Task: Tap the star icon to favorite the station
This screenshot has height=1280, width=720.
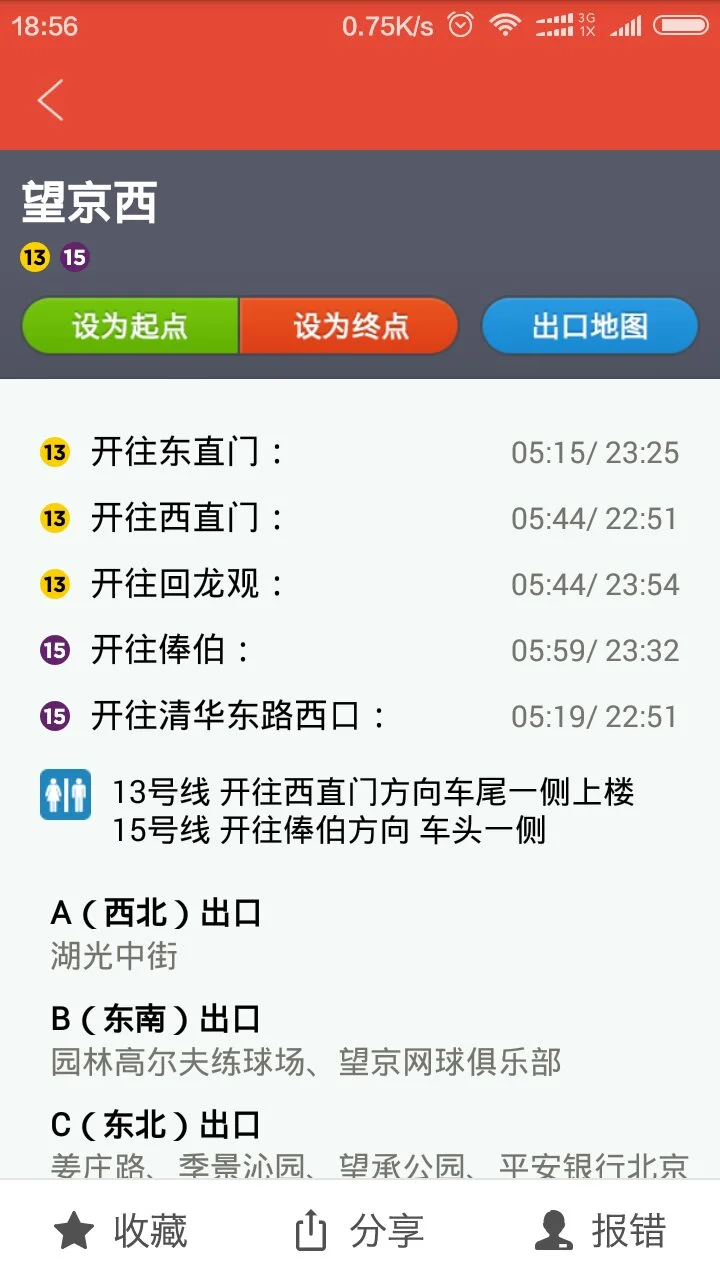Action: point(75,1232)
